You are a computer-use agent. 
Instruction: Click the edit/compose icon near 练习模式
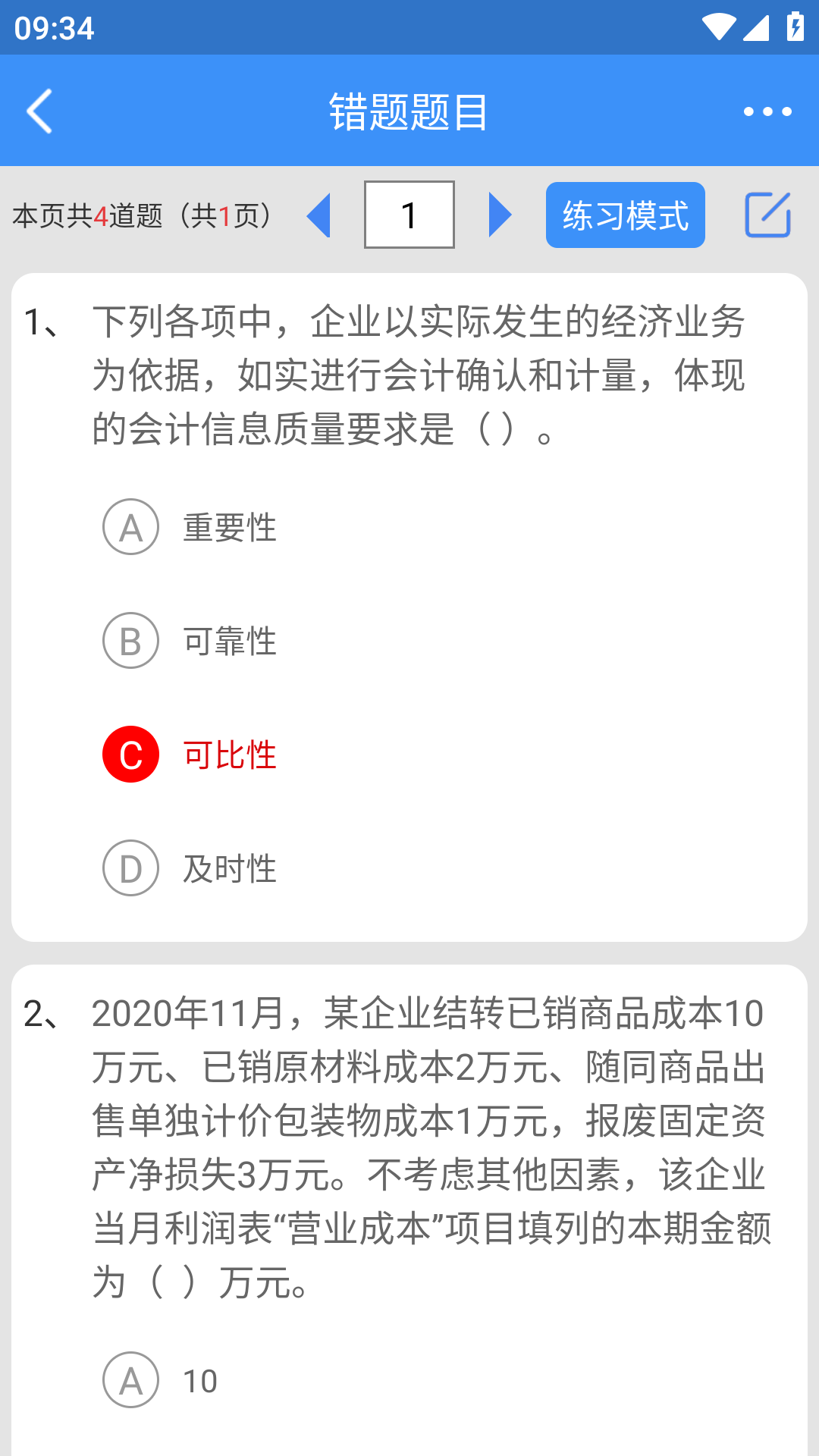[x=768, y=215]
